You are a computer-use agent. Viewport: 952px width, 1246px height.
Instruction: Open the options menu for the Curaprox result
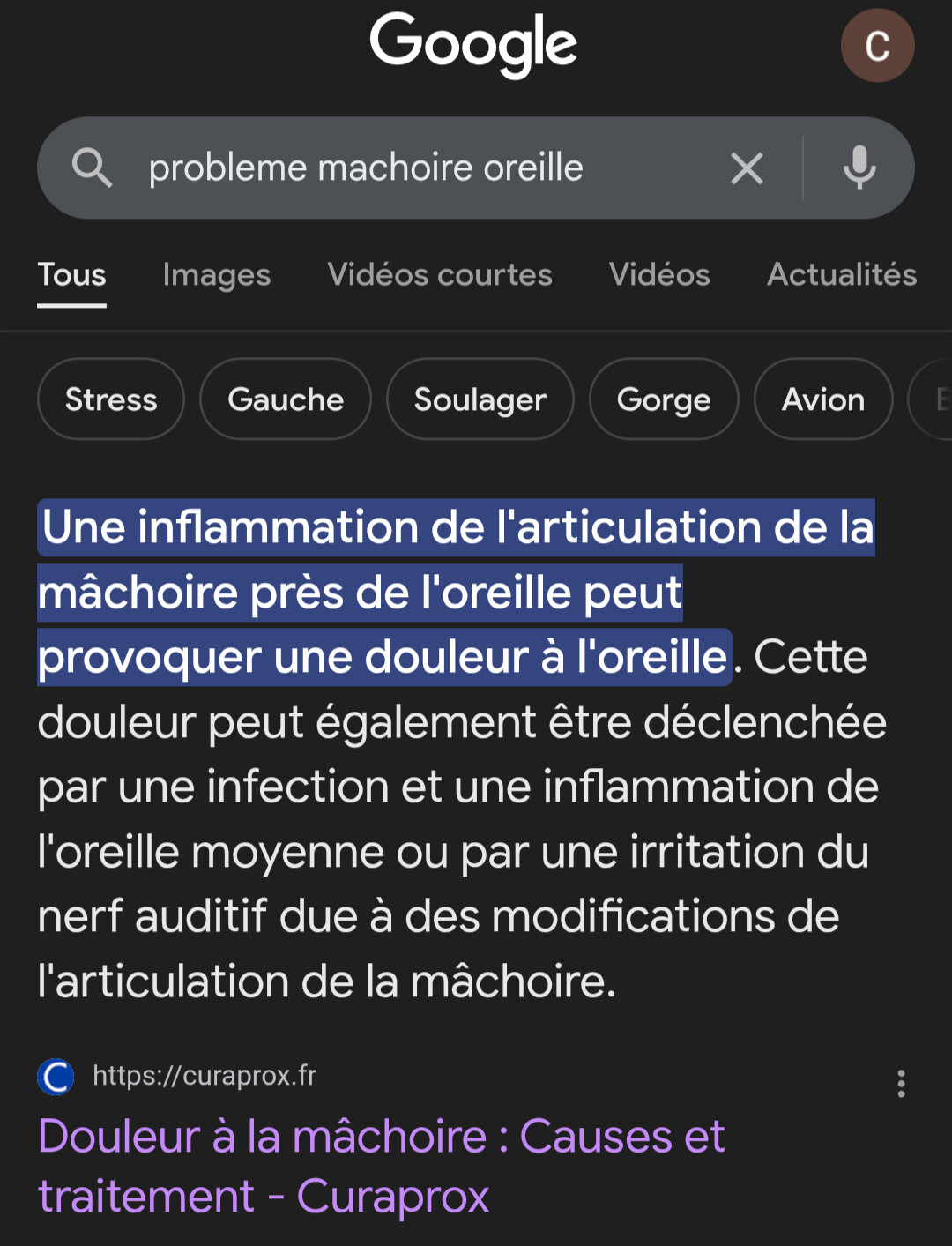pos(901,1083)
